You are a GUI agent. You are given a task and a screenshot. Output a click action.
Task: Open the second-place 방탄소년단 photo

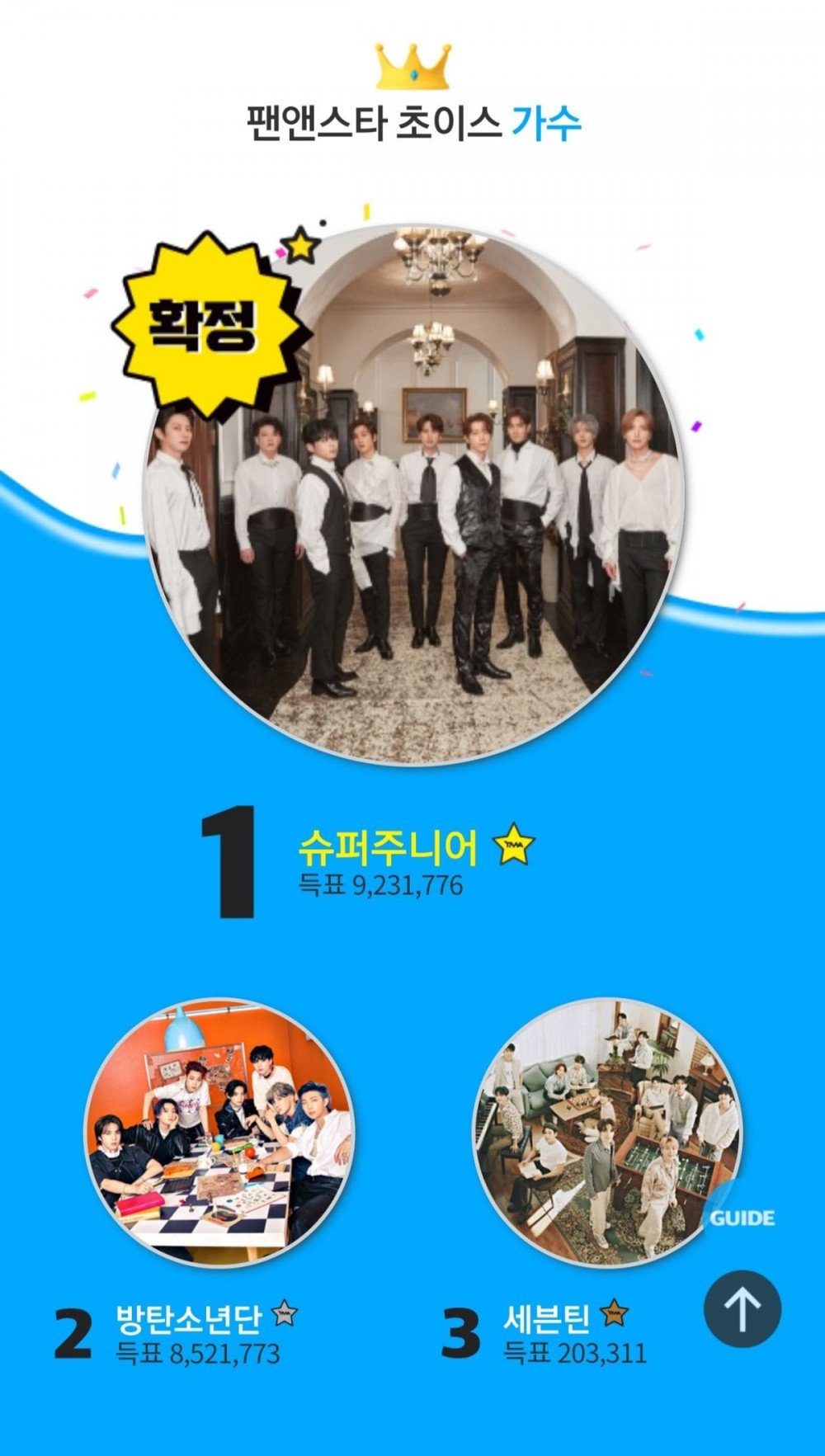click(x=219, y=1133)
